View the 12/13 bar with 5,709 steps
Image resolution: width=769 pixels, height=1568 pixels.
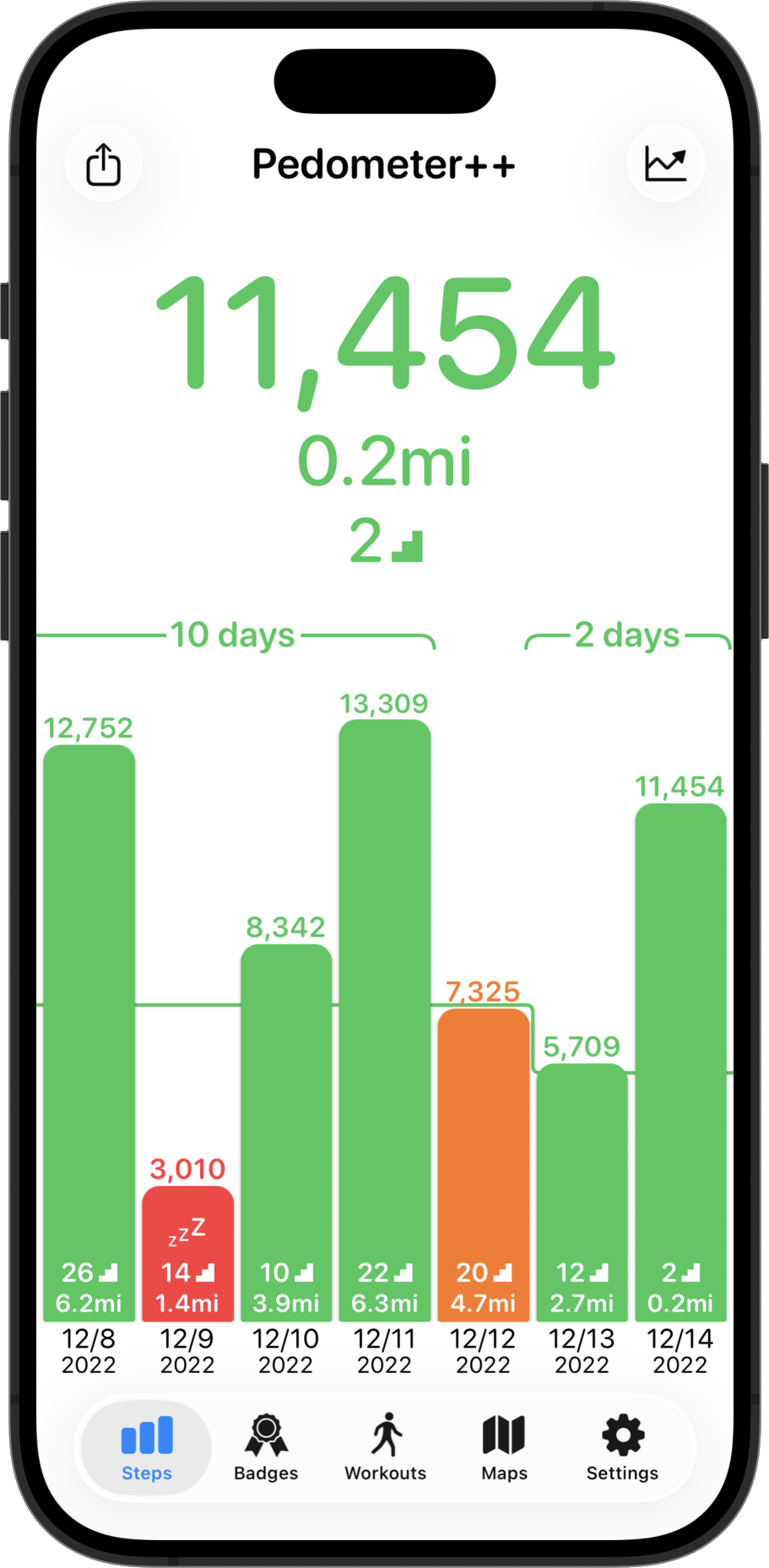point(582,1190)
